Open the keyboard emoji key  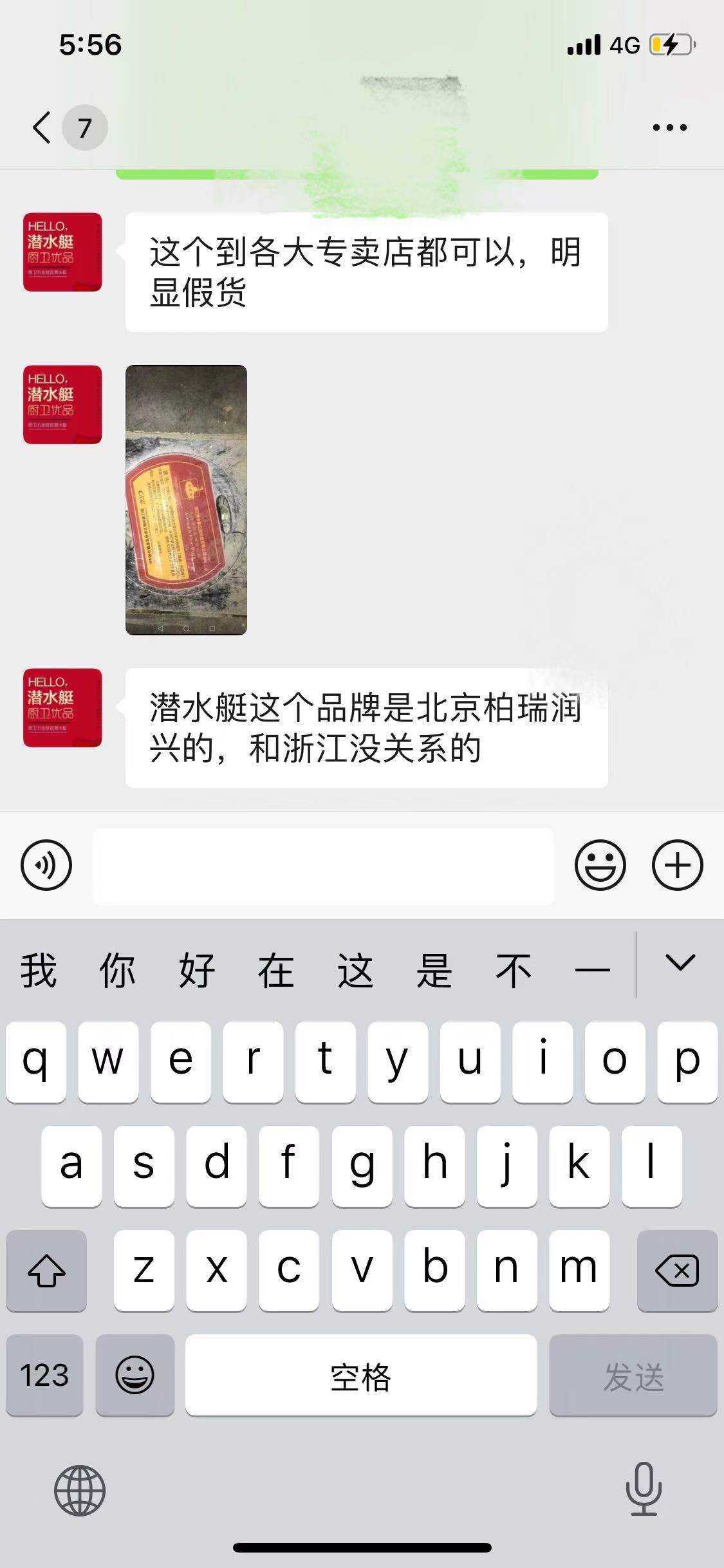click(135, 1376)
